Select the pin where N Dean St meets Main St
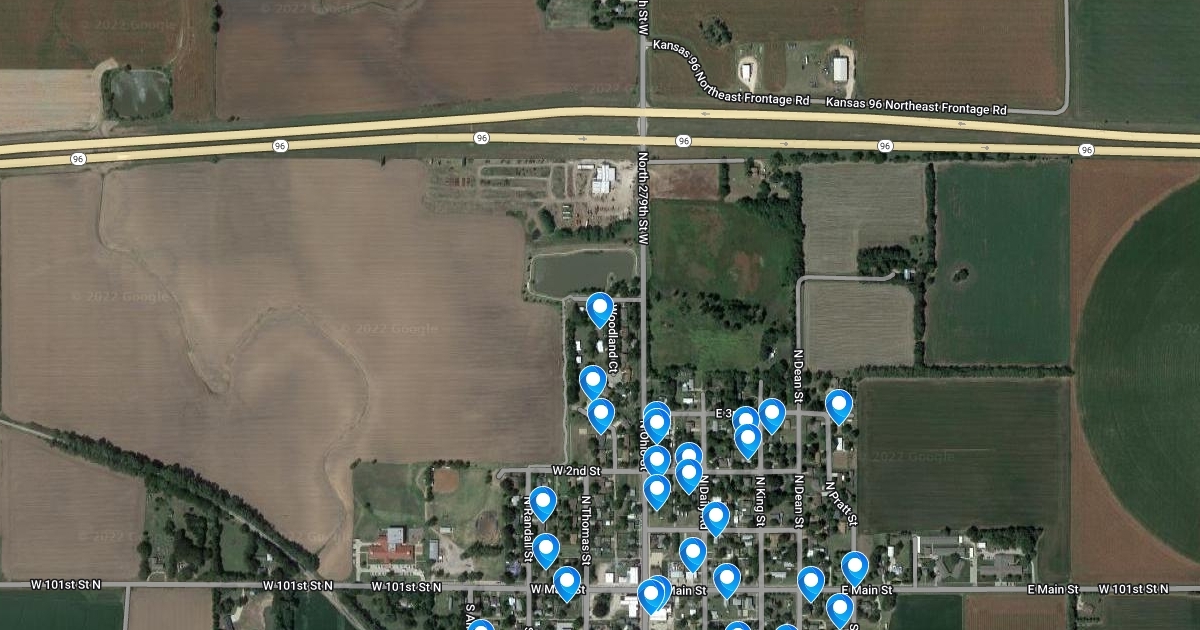The height and width of the screenshot is (630, 1200). [x=811, y=583]
